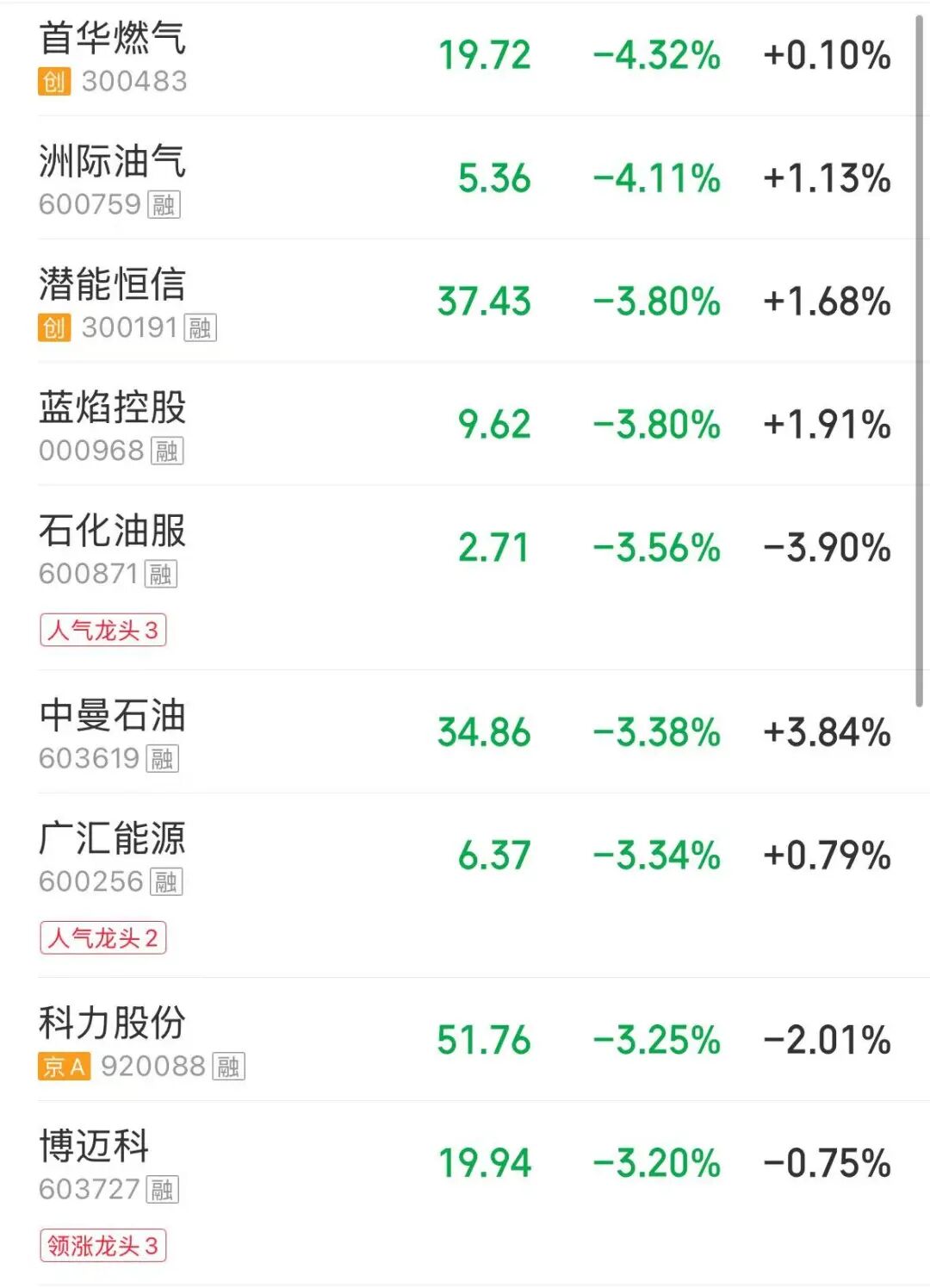The height and width of the screenshot is (1288, 930).
Task: Open the 人气龙头3 tag under 石化油服
Action: point(105,629)
